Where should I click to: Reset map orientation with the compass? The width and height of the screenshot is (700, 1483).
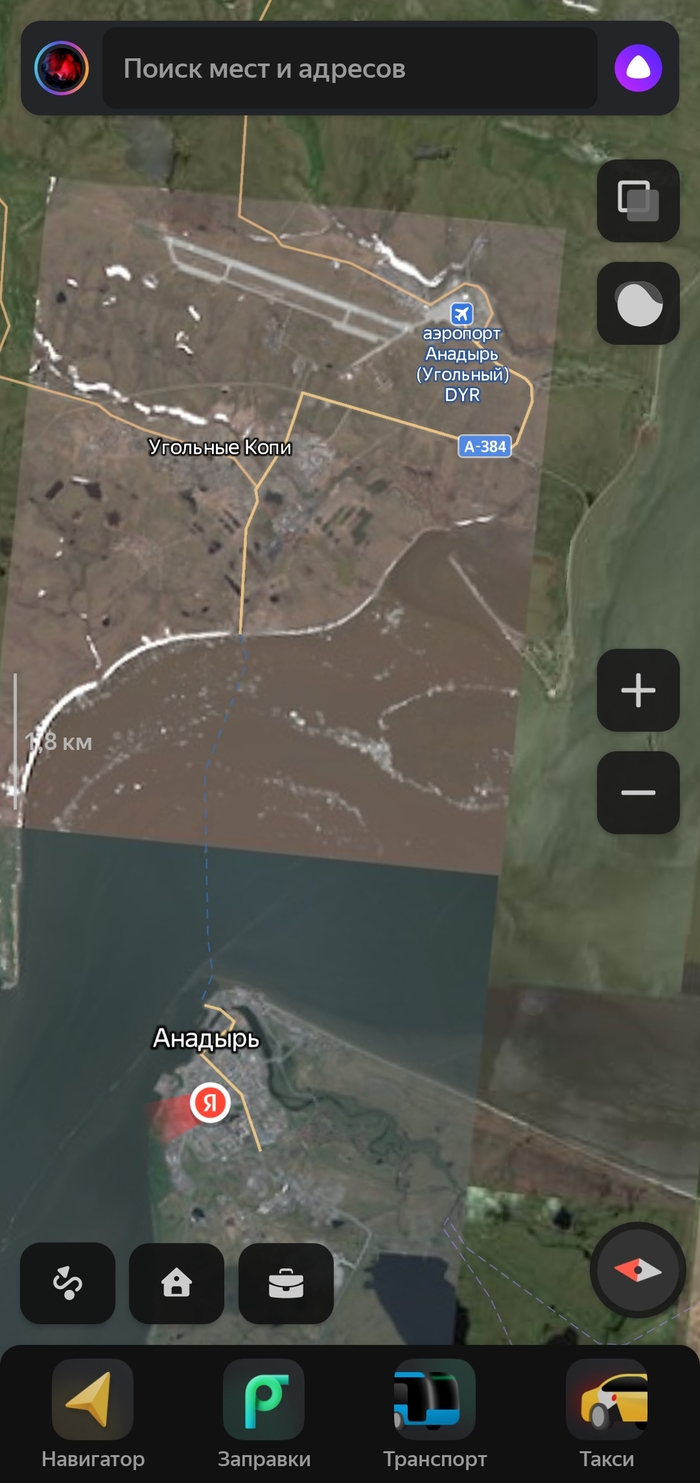pyautogui.click(x=638, y=1270)
